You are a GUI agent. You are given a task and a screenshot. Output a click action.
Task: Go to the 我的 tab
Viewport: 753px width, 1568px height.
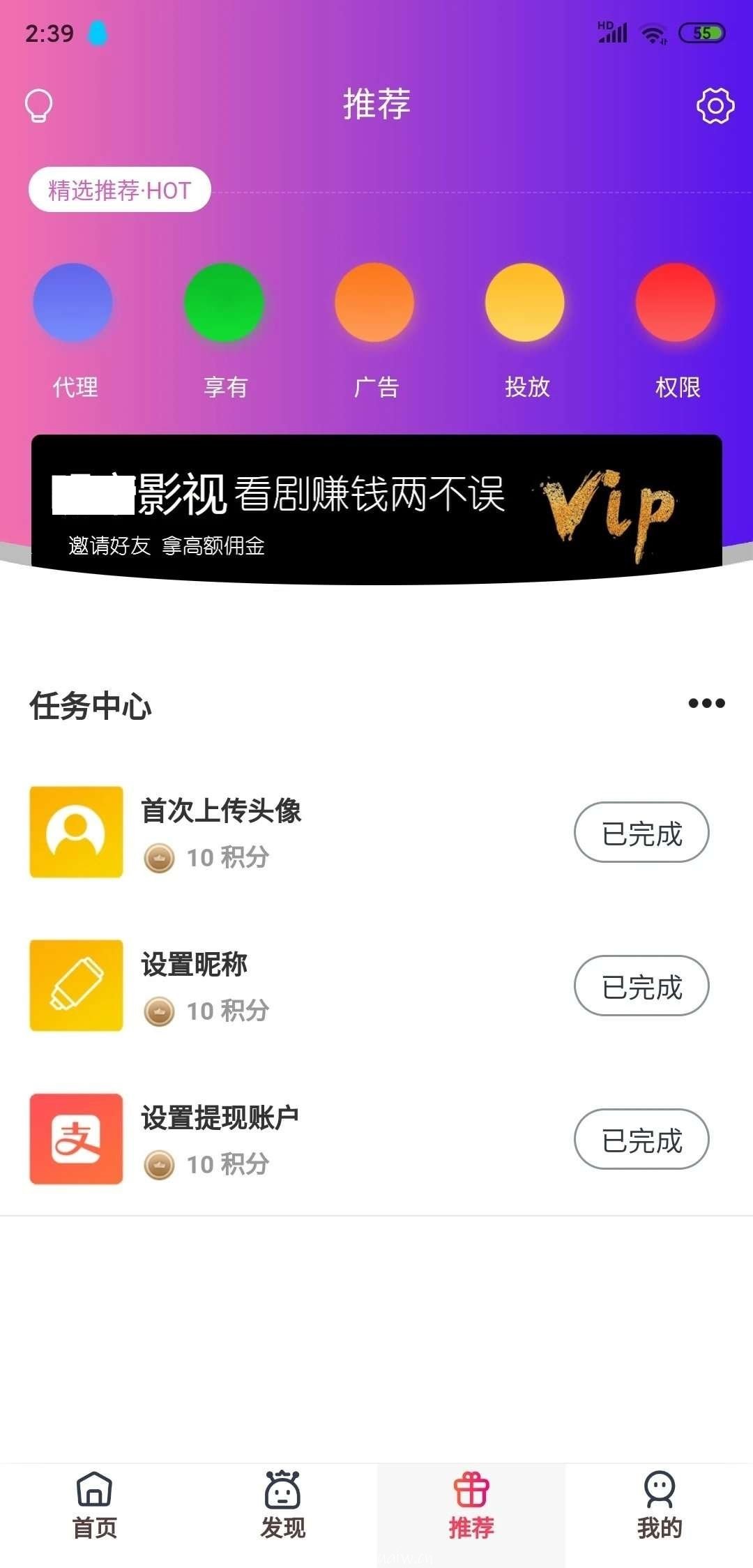[x=659, y=1507]
